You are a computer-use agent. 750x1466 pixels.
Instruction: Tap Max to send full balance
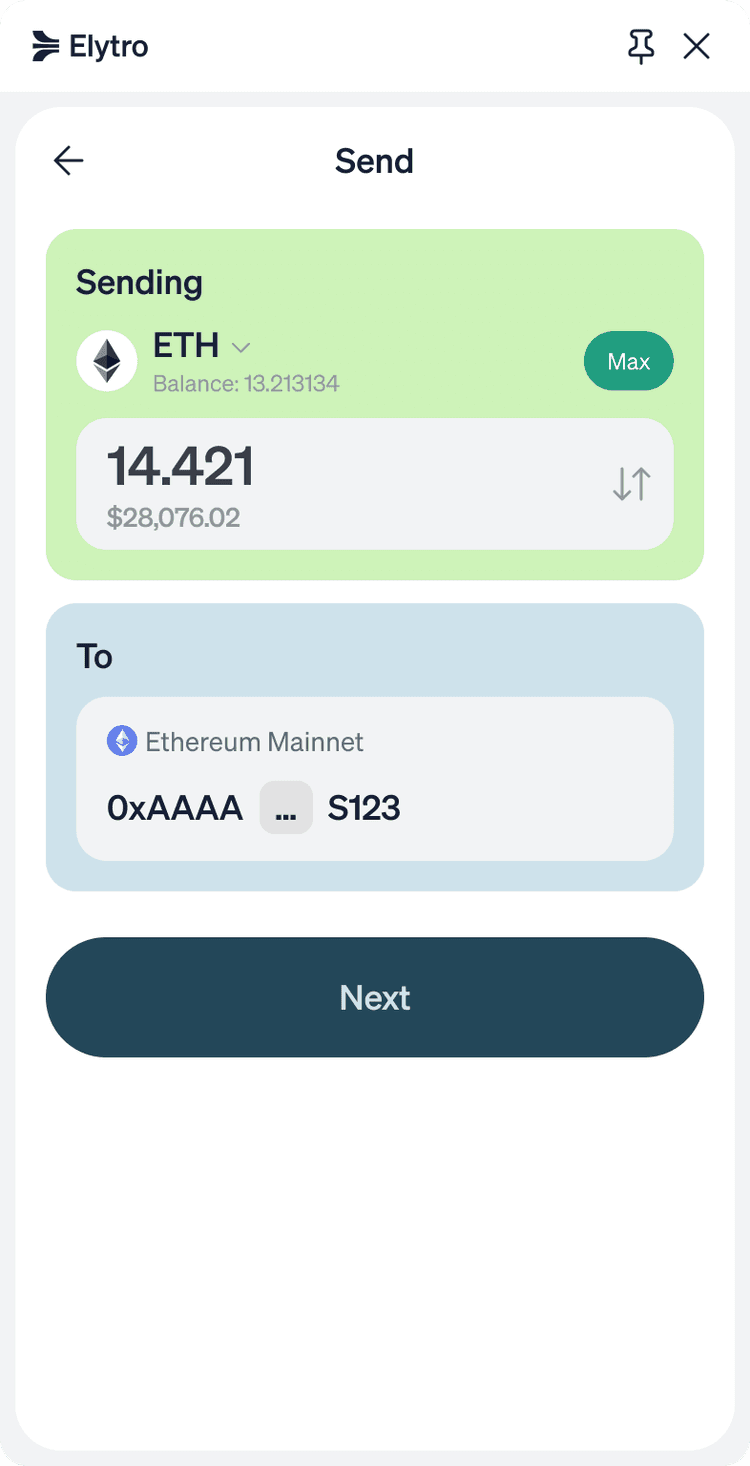628,362
